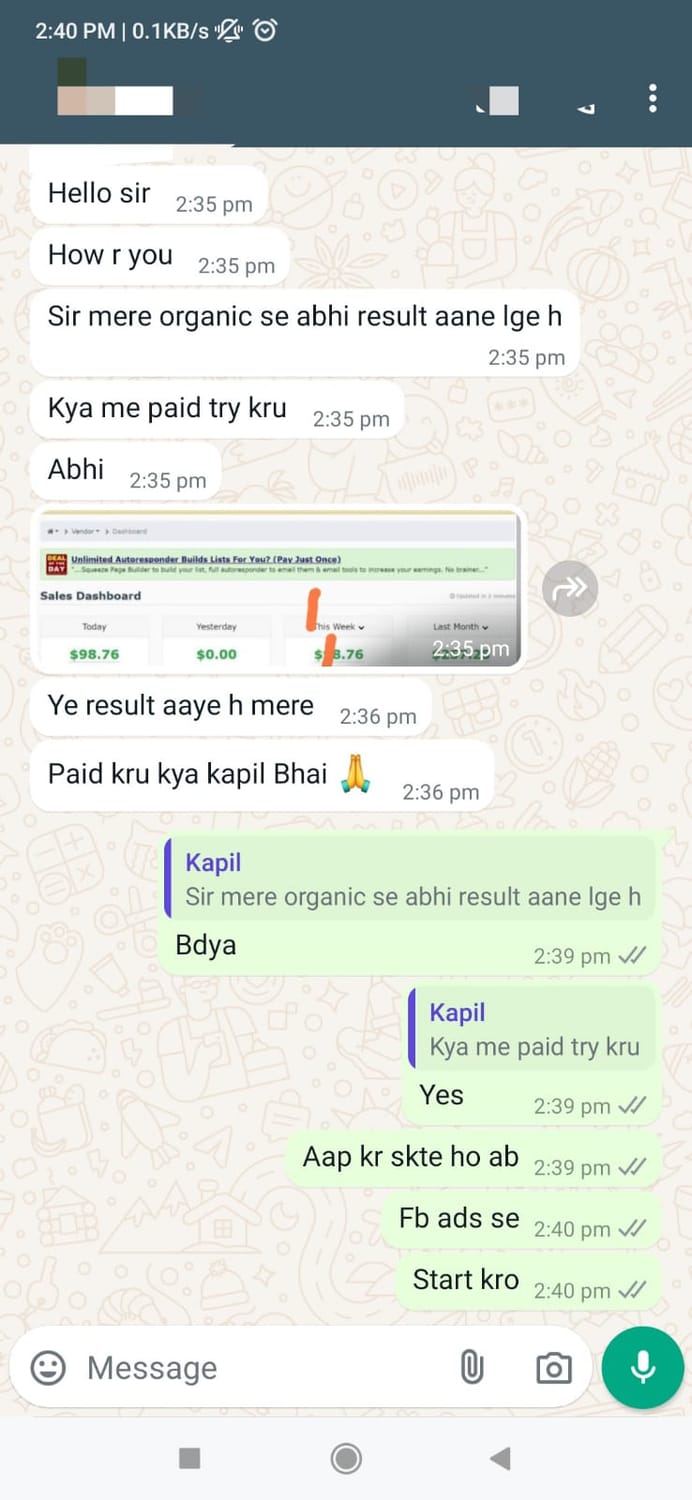Focus the Message text field
This screenshot has height=1500, width=692.
(260, 1367)
